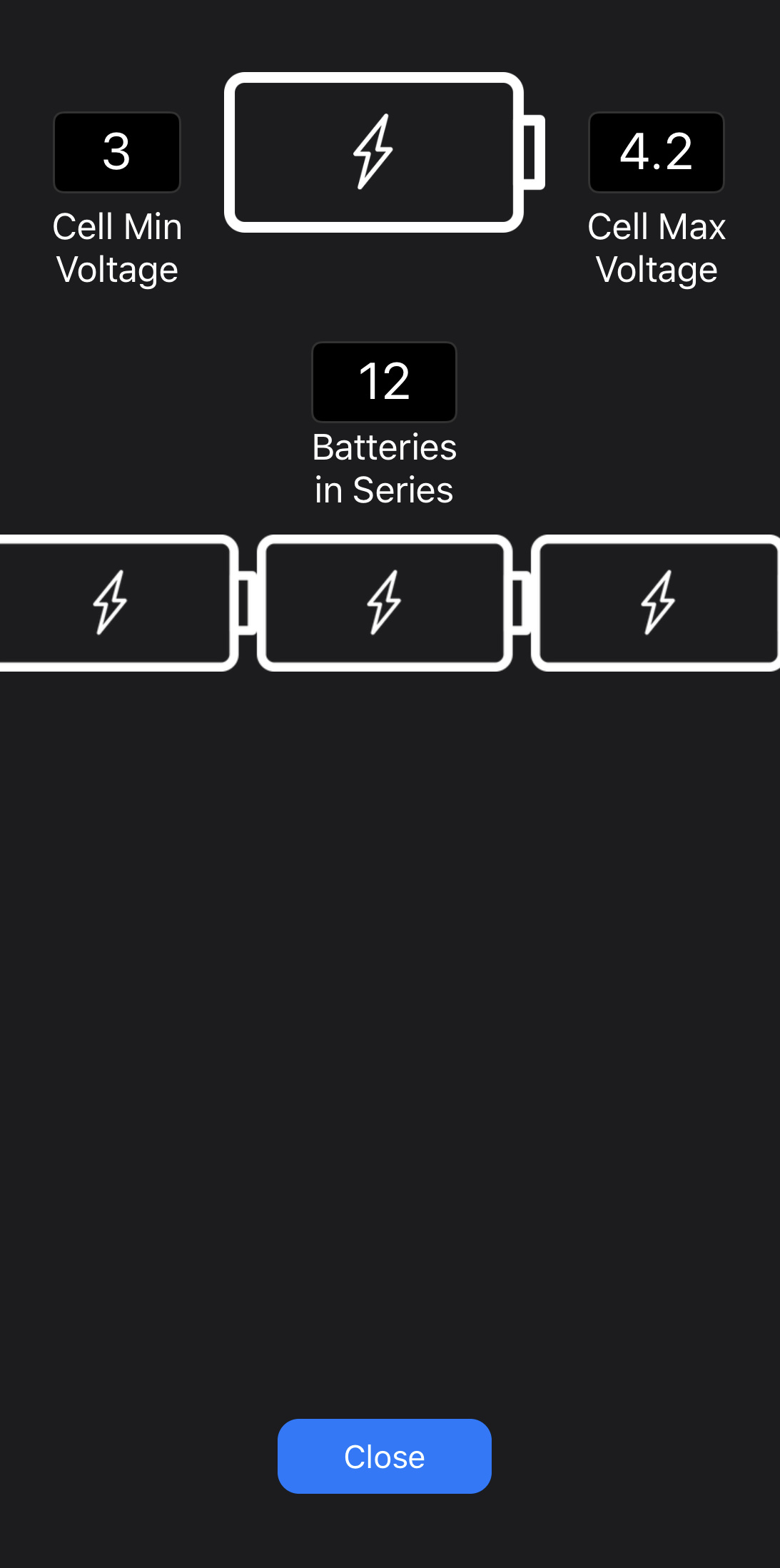Change the Batteries in Series number
780x1568 pixels.
pos(384,382)
